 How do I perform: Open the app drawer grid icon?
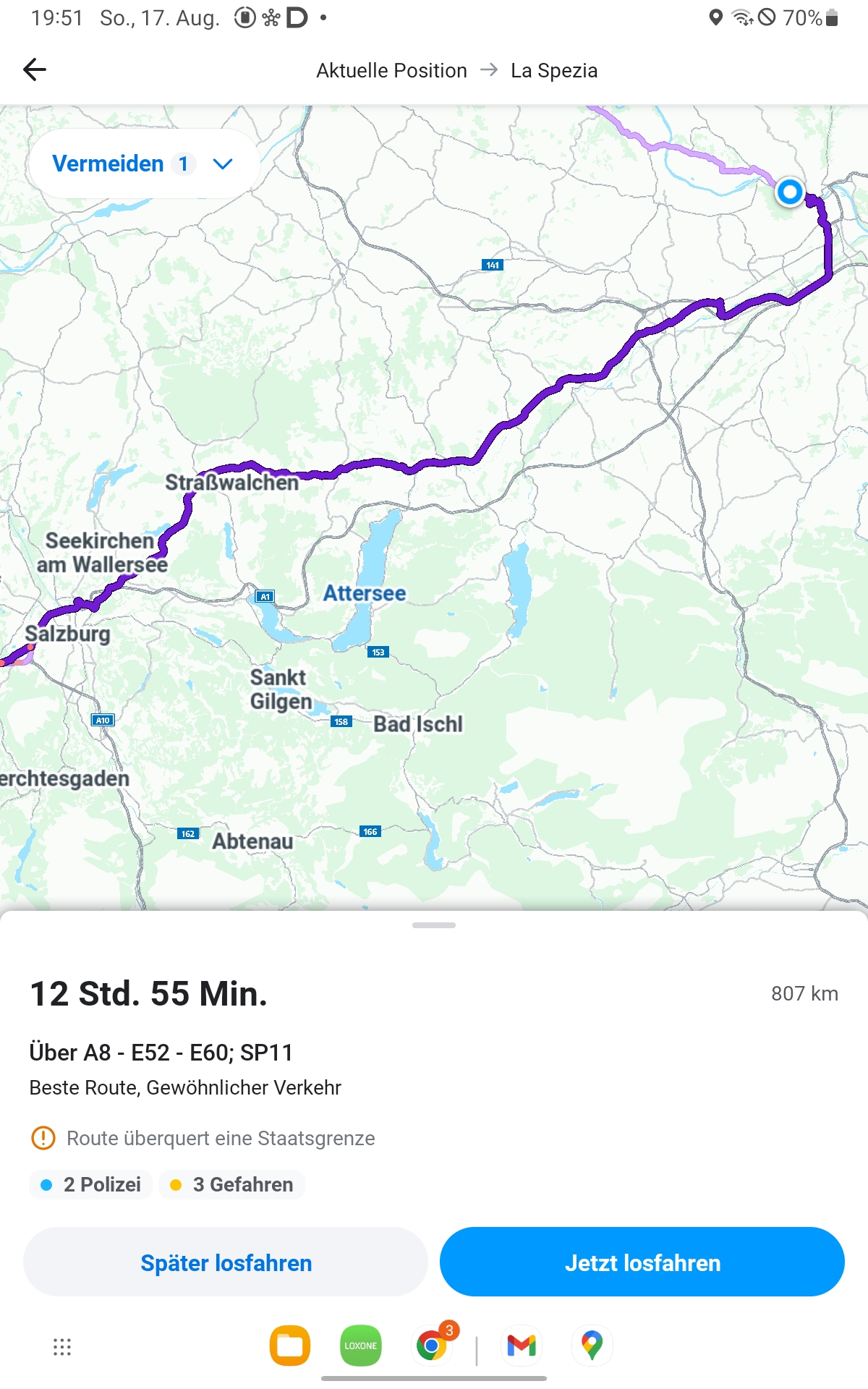[x=62, y=1346]
